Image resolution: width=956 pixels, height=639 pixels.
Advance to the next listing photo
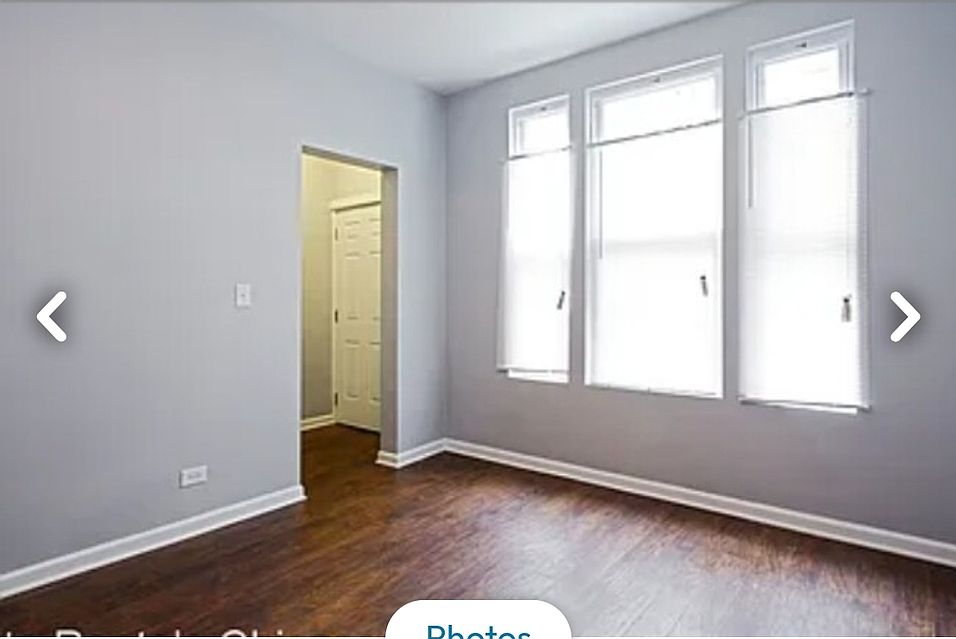click(904, 316)
